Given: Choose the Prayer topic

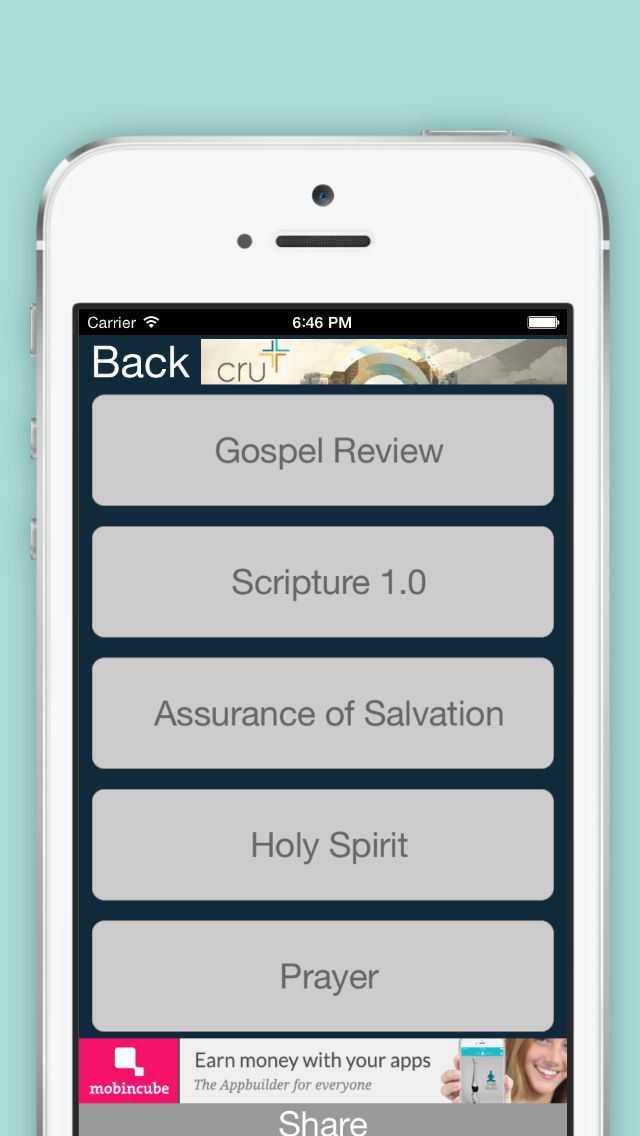Looking at the screenshot, I should coord(323,976).
